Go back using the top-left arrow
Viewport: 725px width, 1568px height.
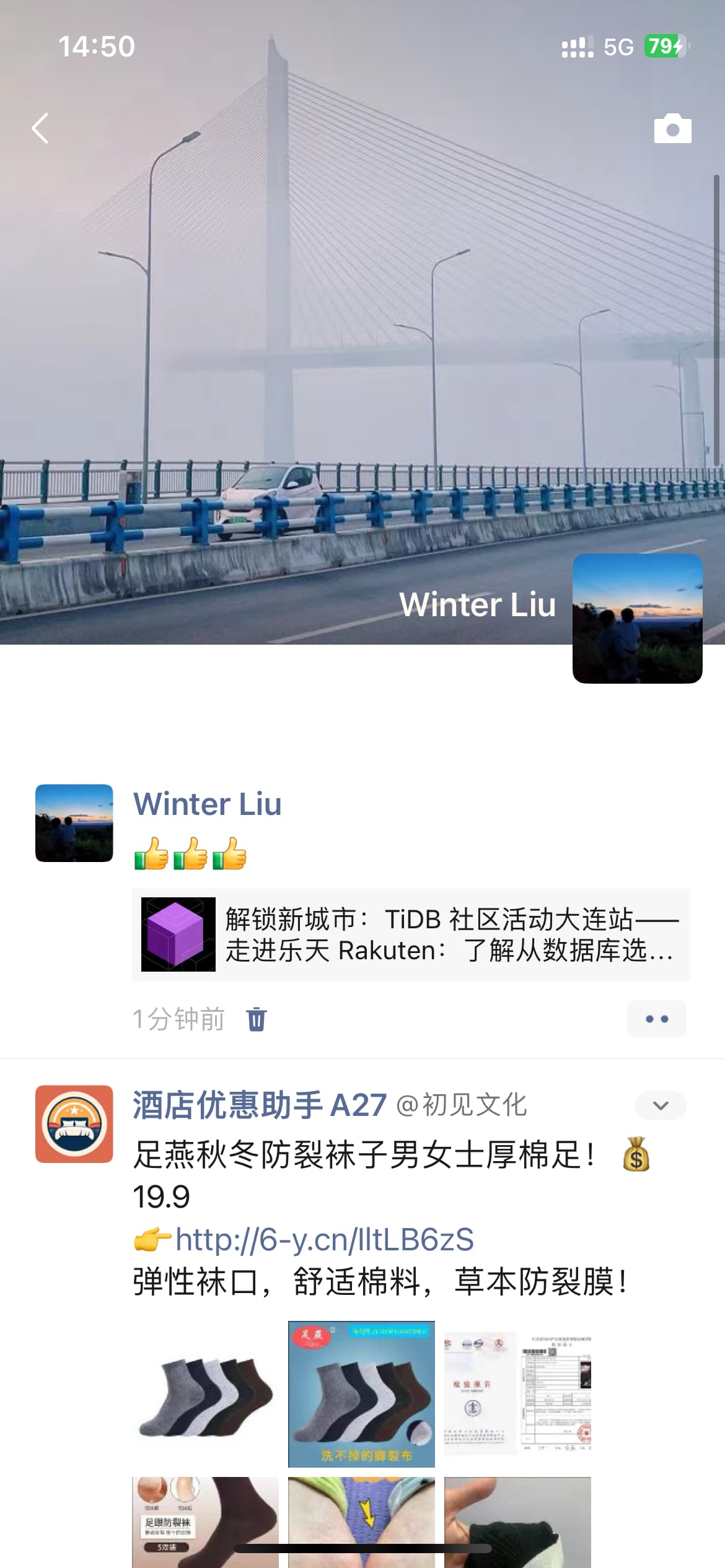(x=40, y=128)
